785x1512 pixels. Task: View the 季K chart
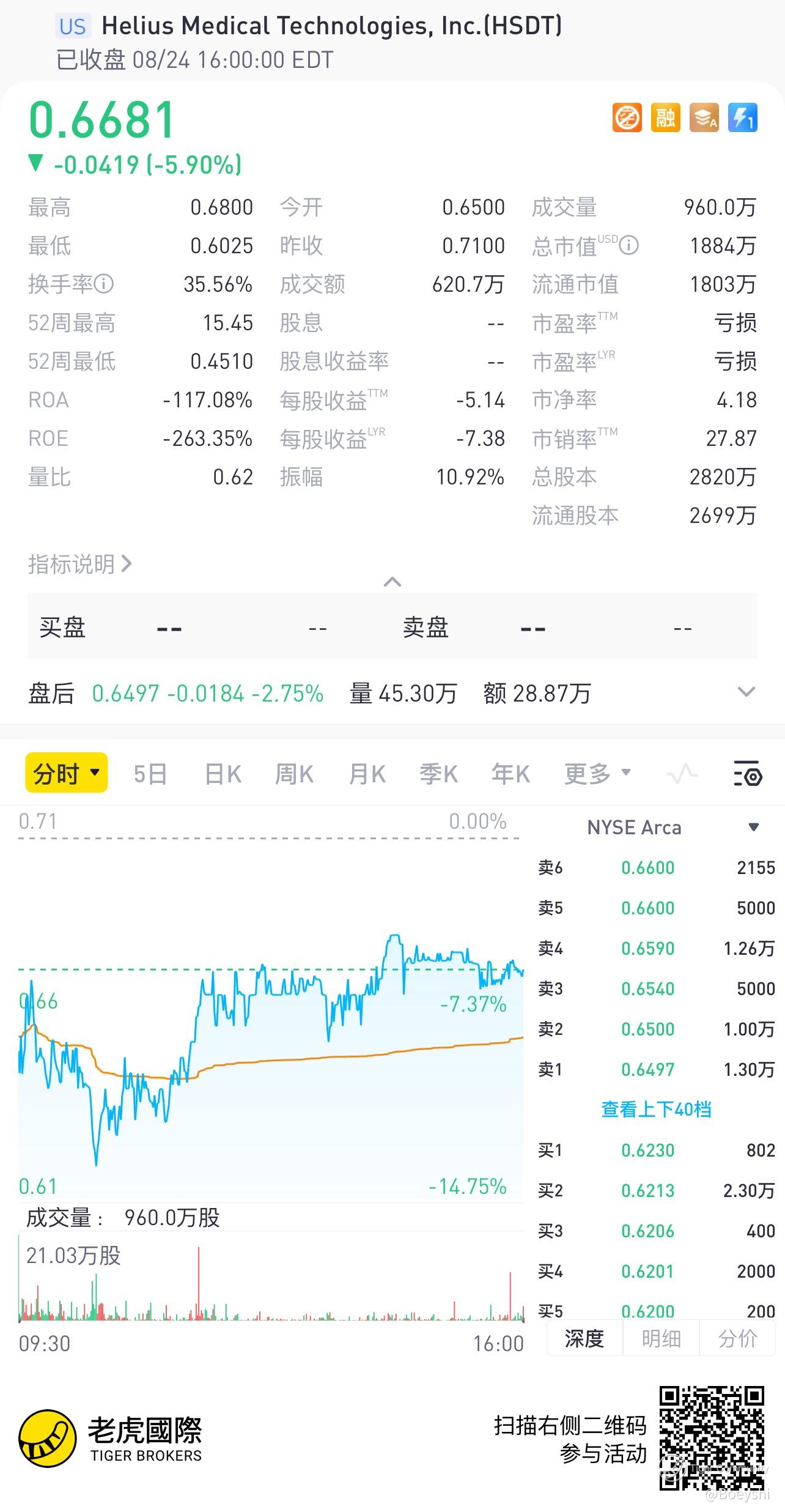438,774
